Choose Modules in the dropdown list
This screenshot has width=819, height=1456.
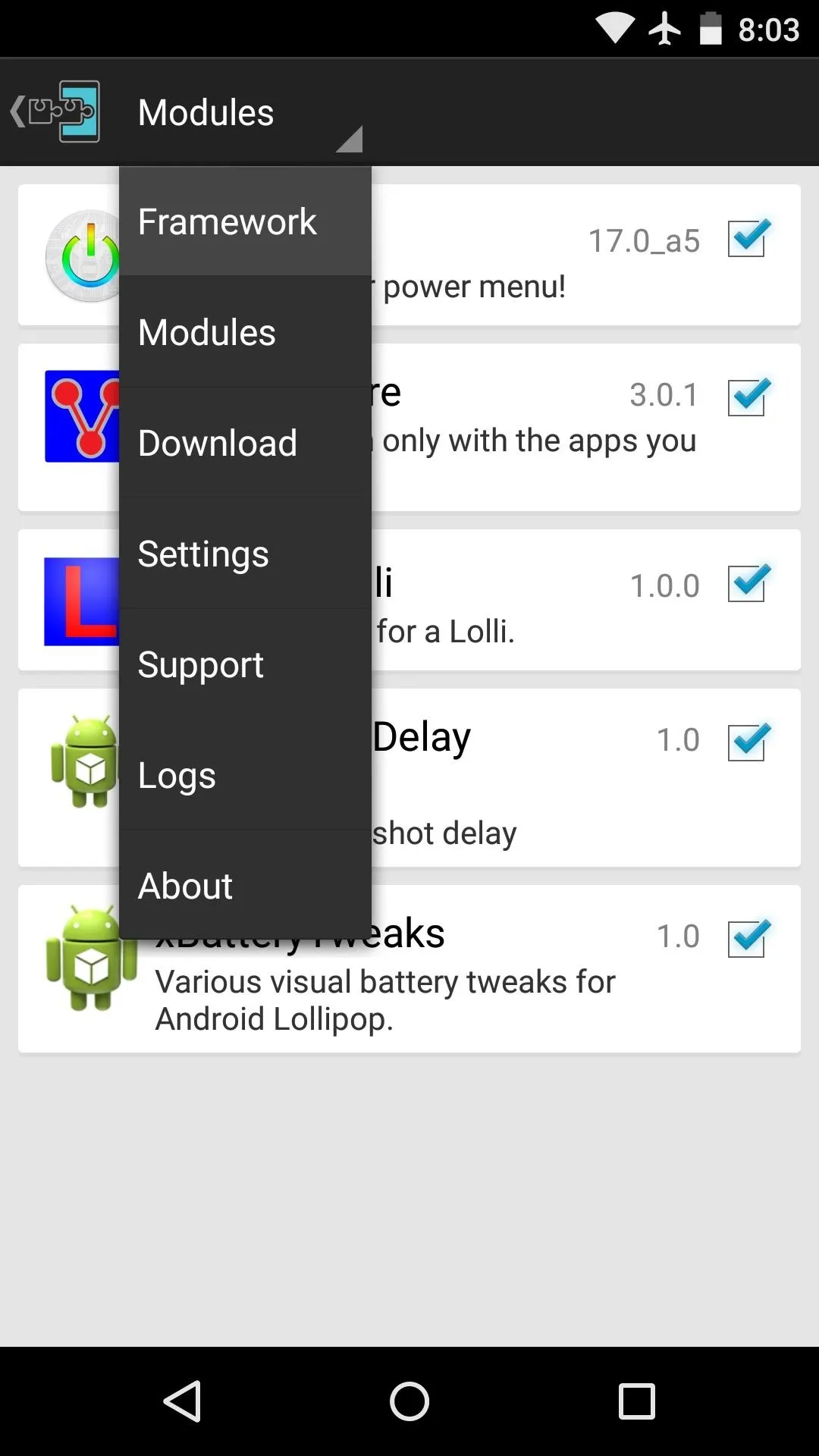[x=245, y=332]
